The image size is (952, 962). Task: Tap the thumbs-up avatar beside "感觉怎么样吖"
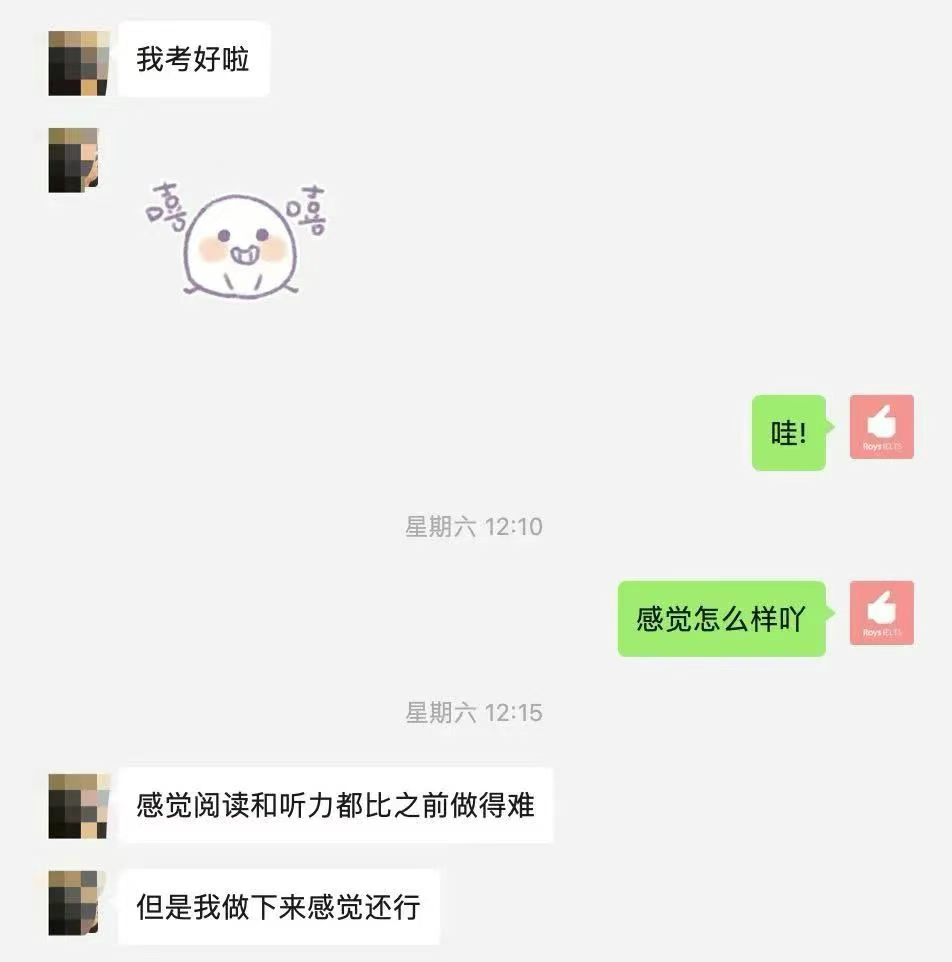coord(881,613)
